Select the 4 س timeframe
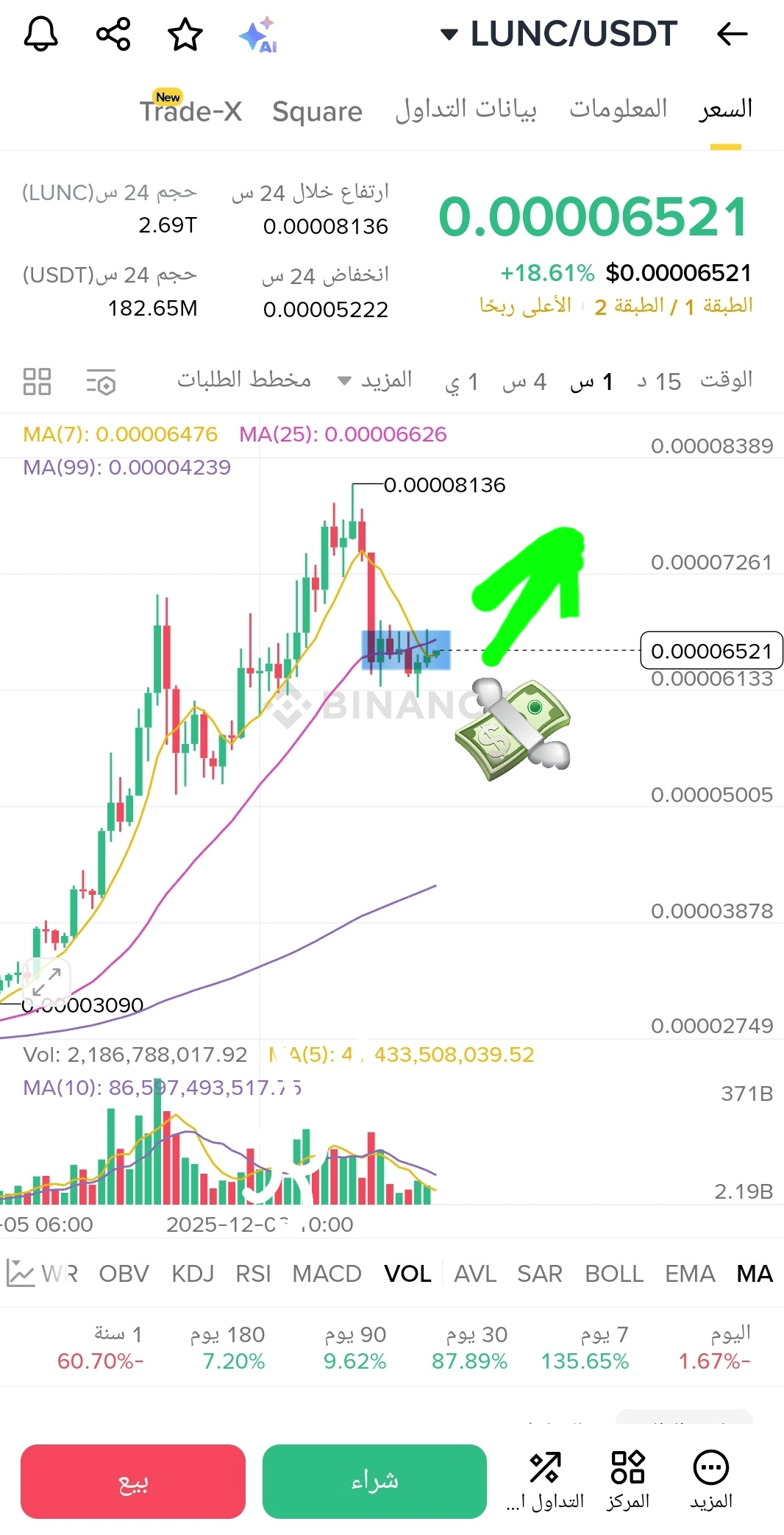This screenshot has width=784, height=1535. pyautogui.click(x=524, y=381)
